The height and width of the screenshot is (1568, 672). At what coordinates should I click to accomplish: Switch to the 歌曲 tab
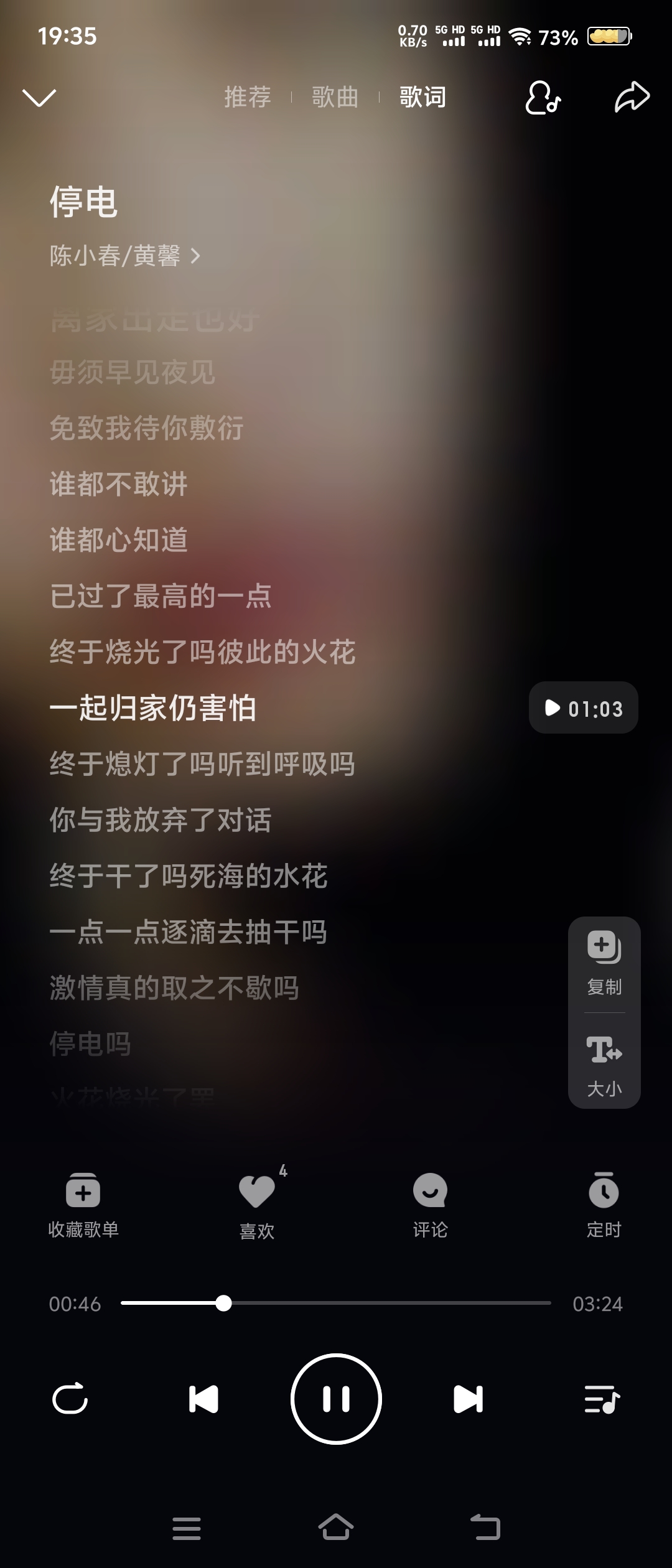pos(335,97)
